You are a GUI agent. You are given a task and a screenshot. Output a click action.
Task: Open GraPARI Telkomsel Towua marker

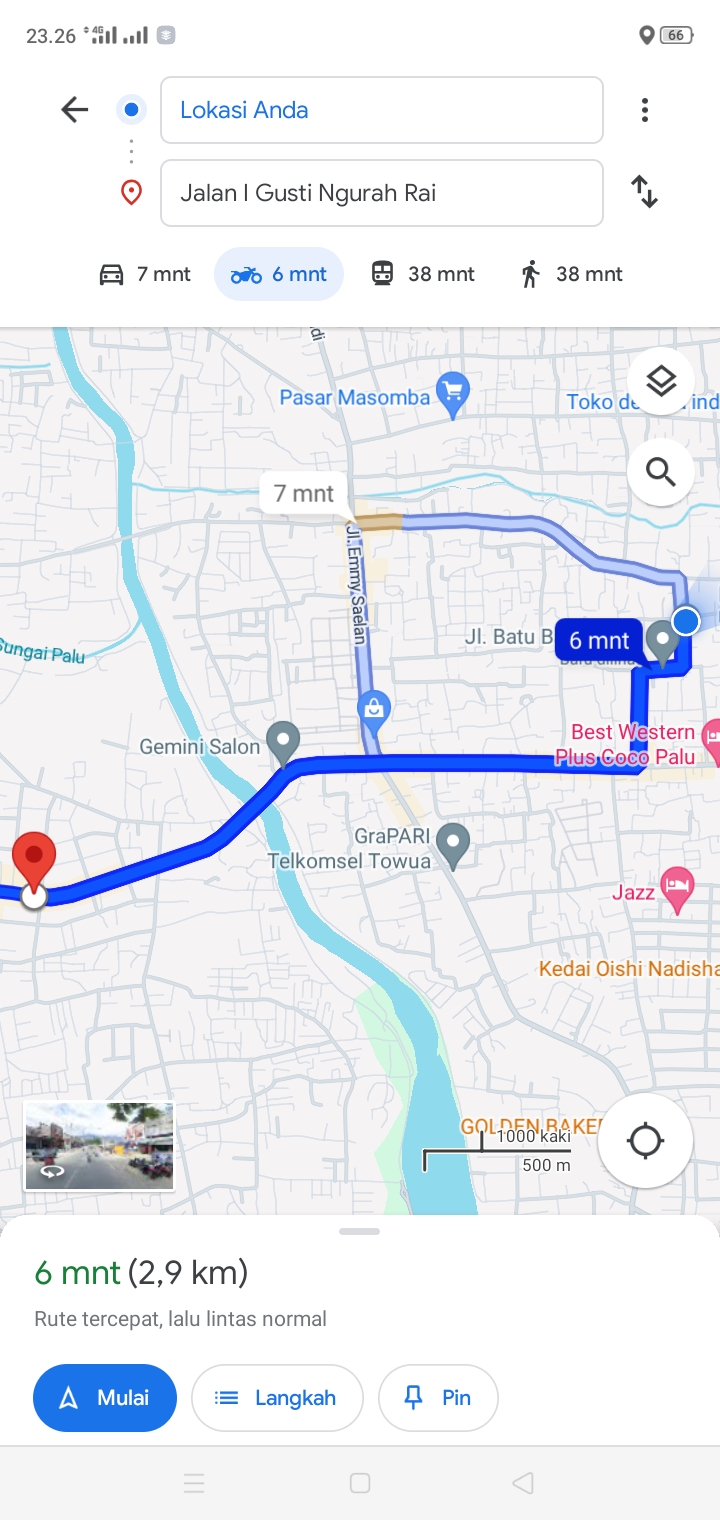454,846
